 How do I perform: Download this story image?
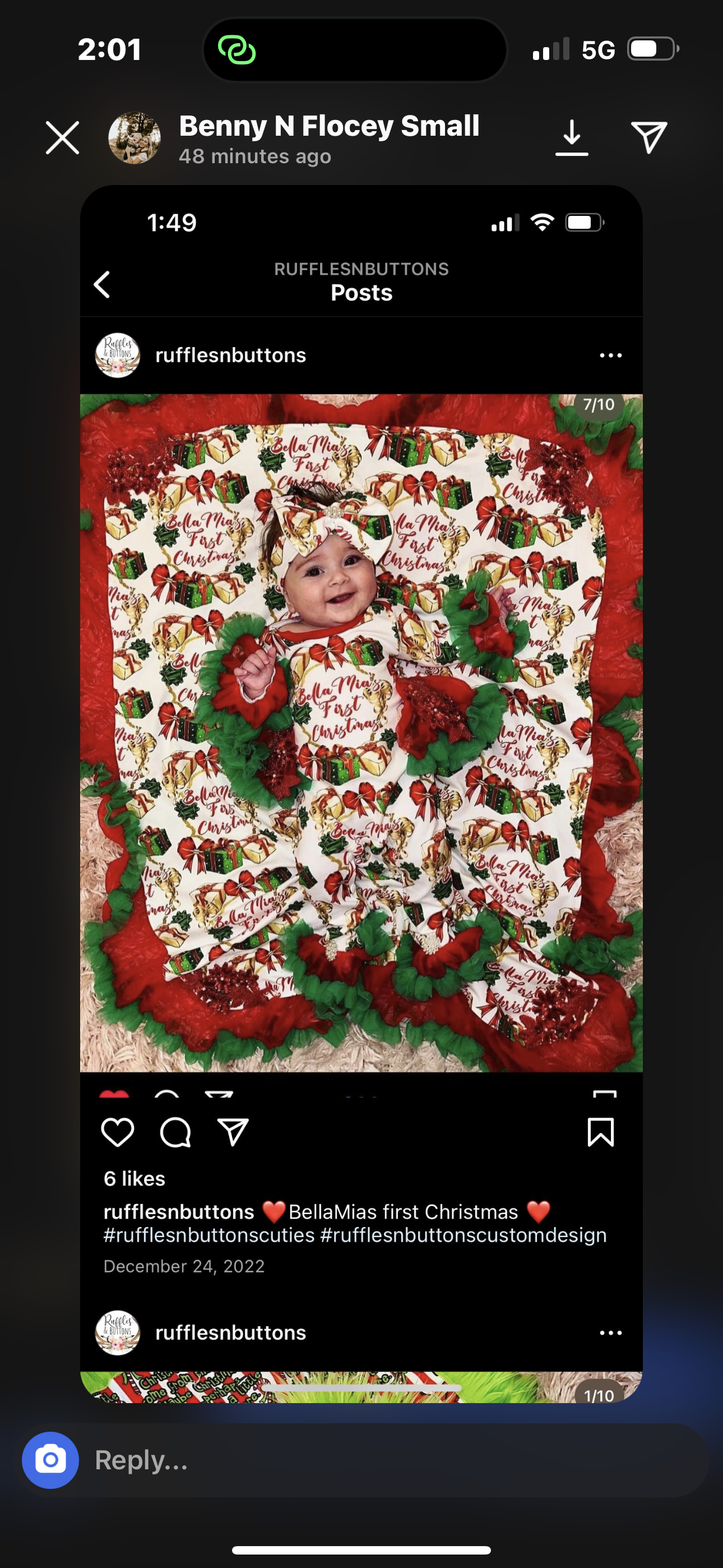(x=572, y=137)
